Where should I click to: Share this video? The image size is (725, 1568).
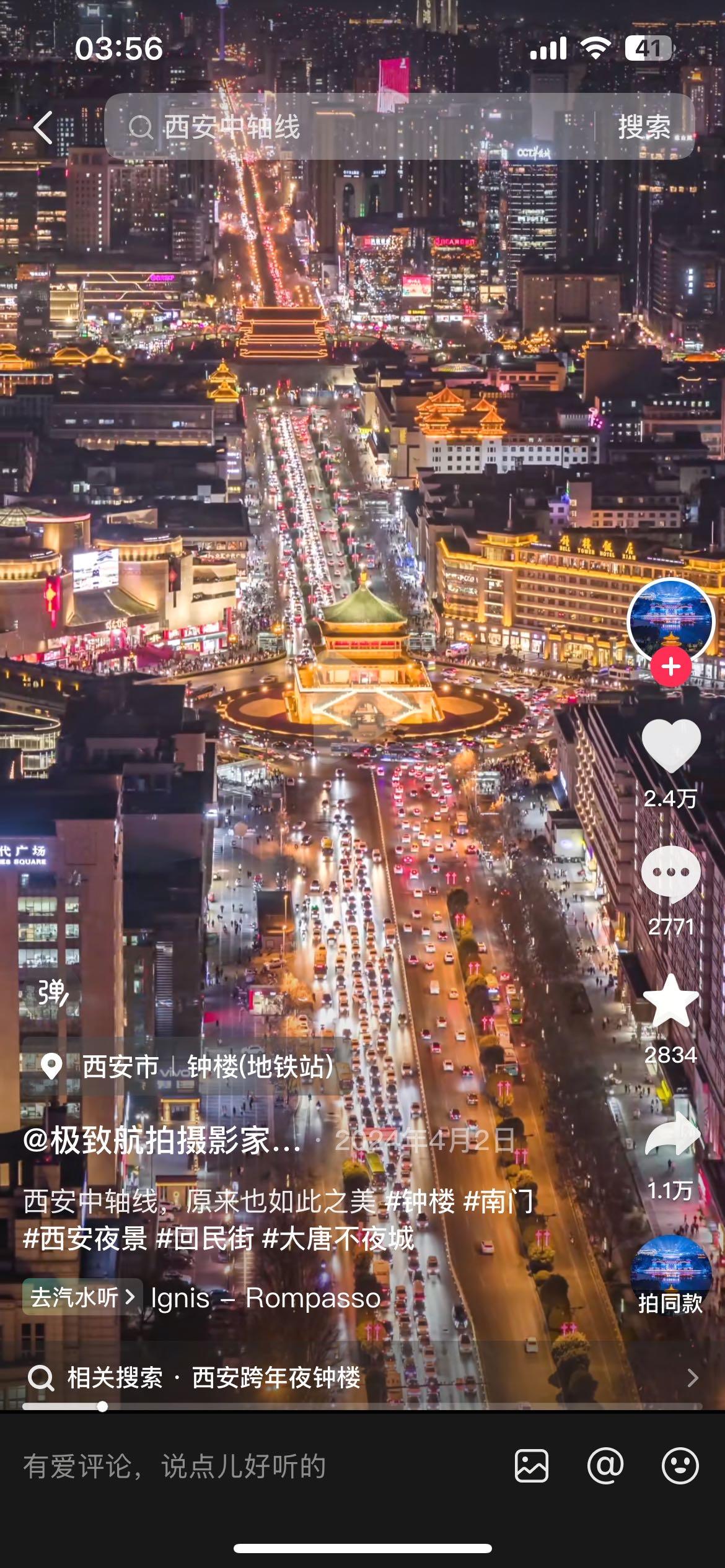tap(670, 1135)
